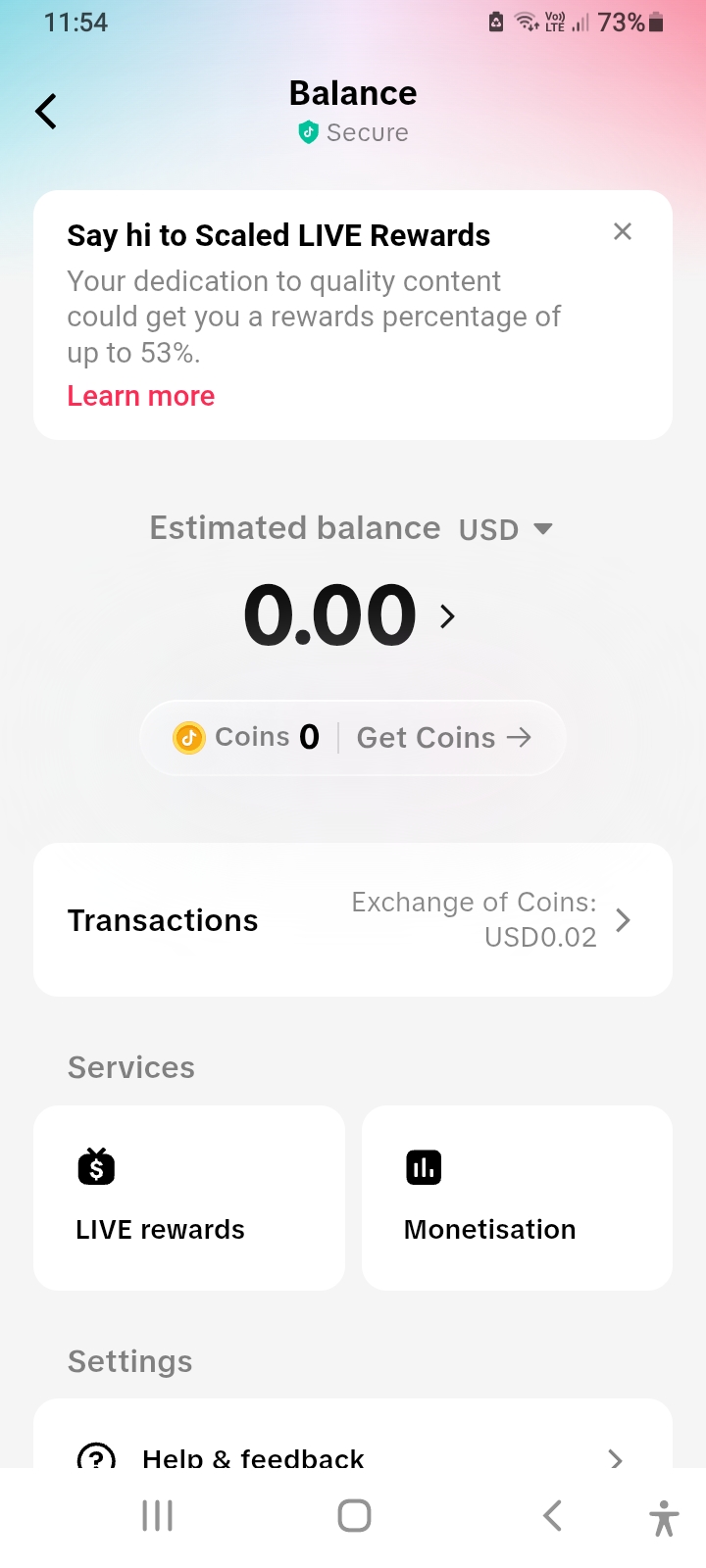This screenshot has width=706, height=1568.
Task: Open Help & feedback settings row
Action: [x=353, y=1457]
